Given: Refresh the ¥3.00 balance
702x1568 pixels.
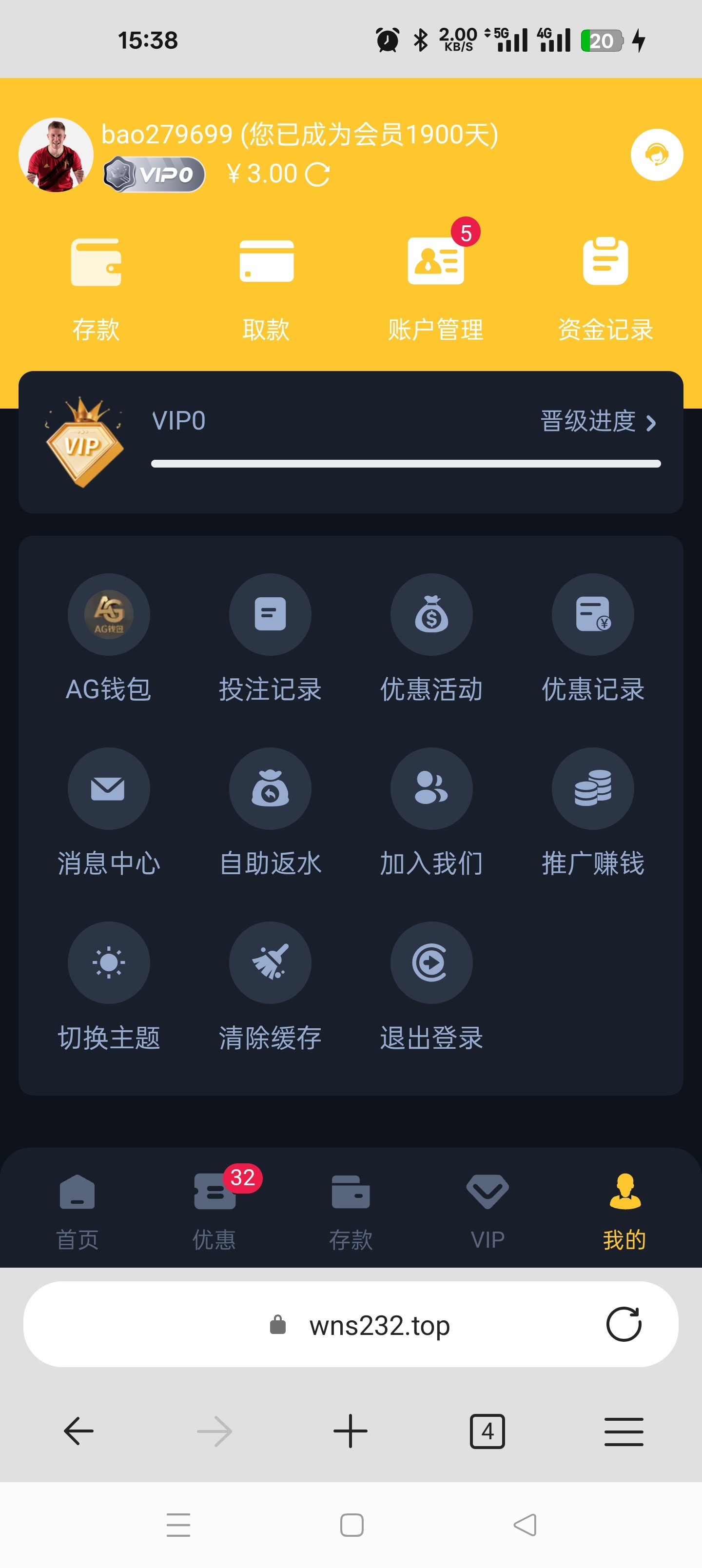Looking at the screenshot, I should [317, 175].
